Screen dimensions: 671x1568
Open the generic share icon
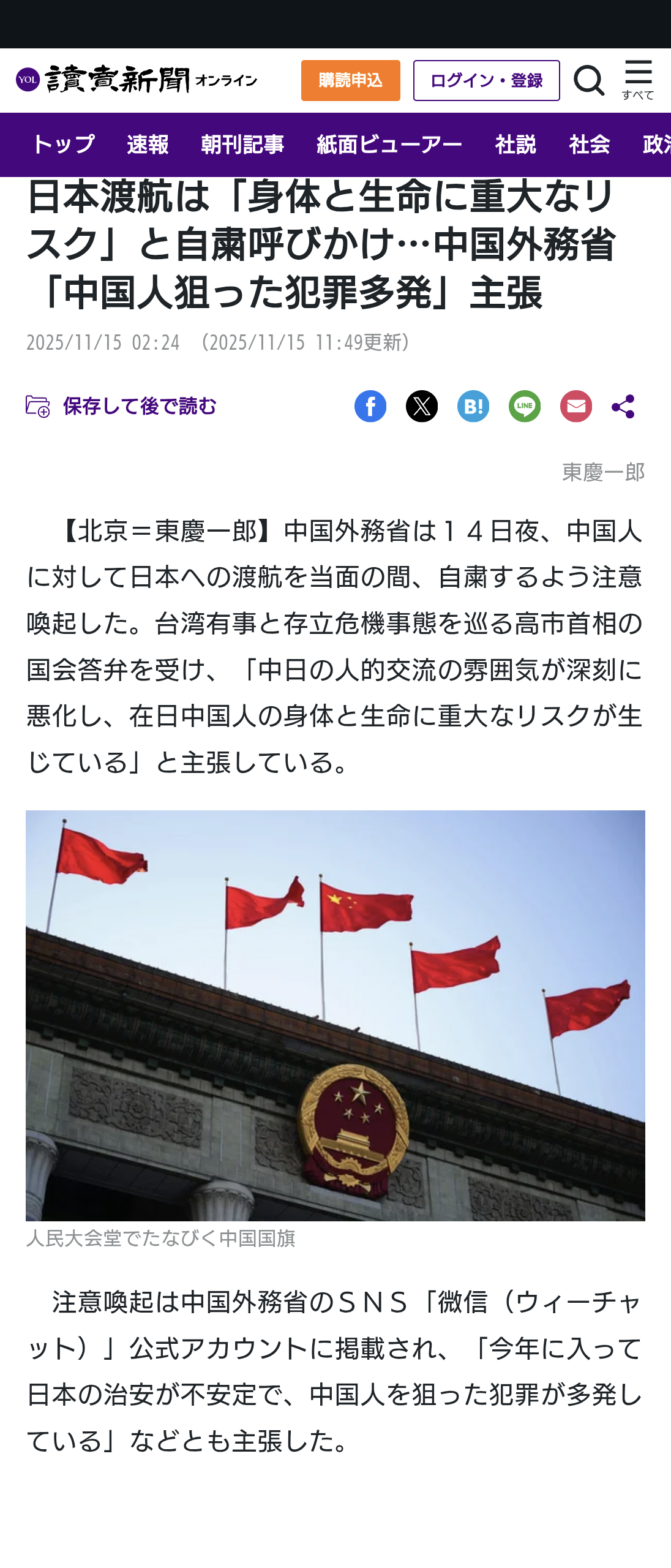623,406
